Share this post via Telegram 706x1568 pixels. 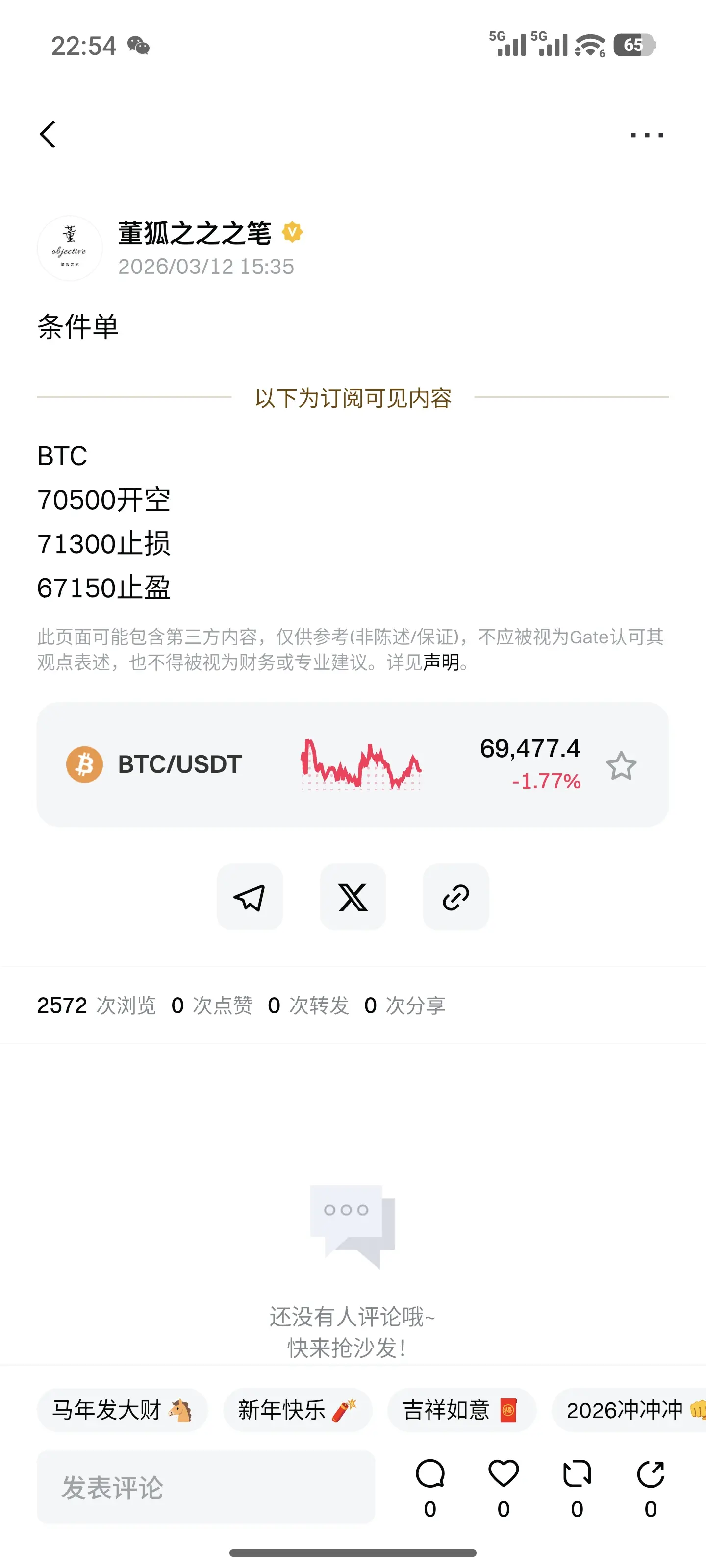click(250, 897)
